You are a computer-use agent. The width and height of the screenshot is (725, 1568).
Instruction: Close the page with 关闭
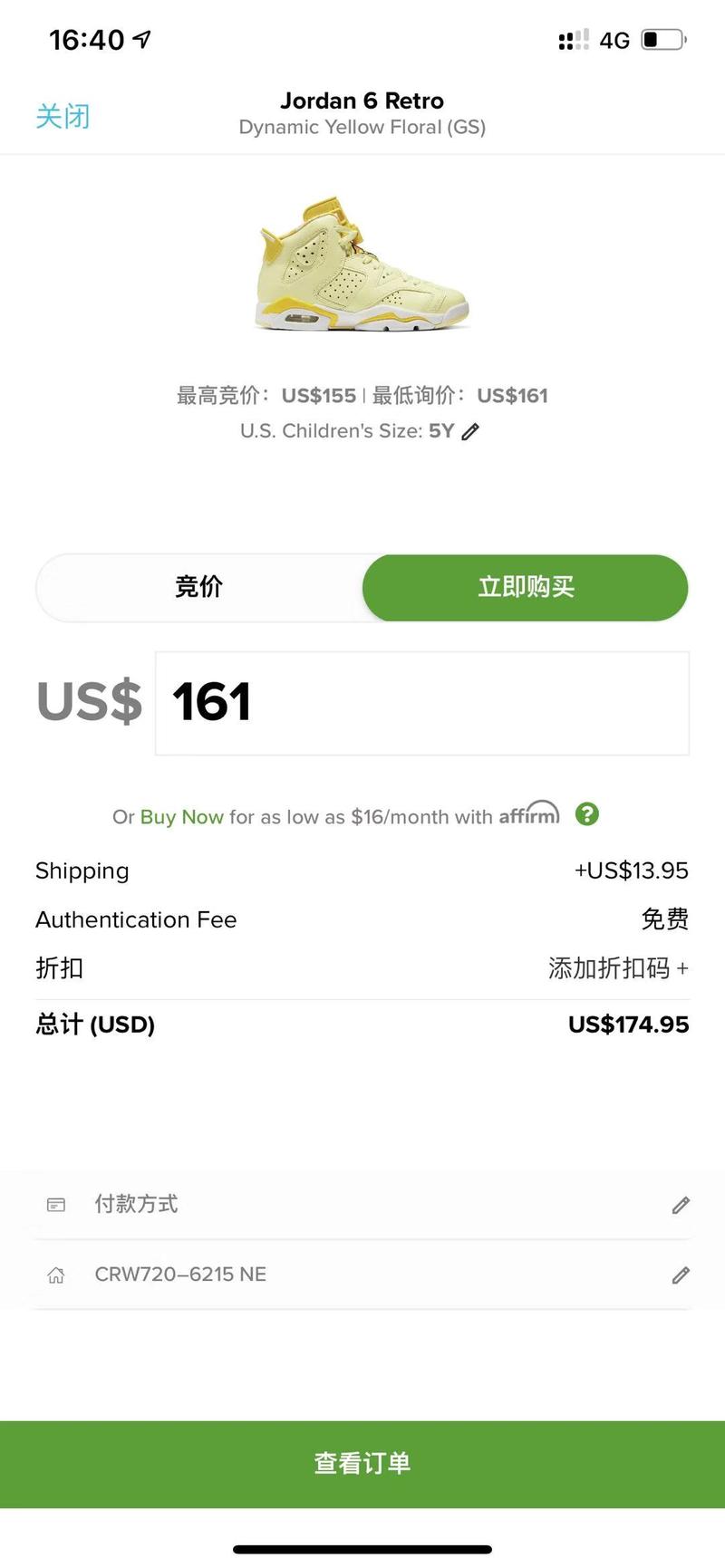62,116
